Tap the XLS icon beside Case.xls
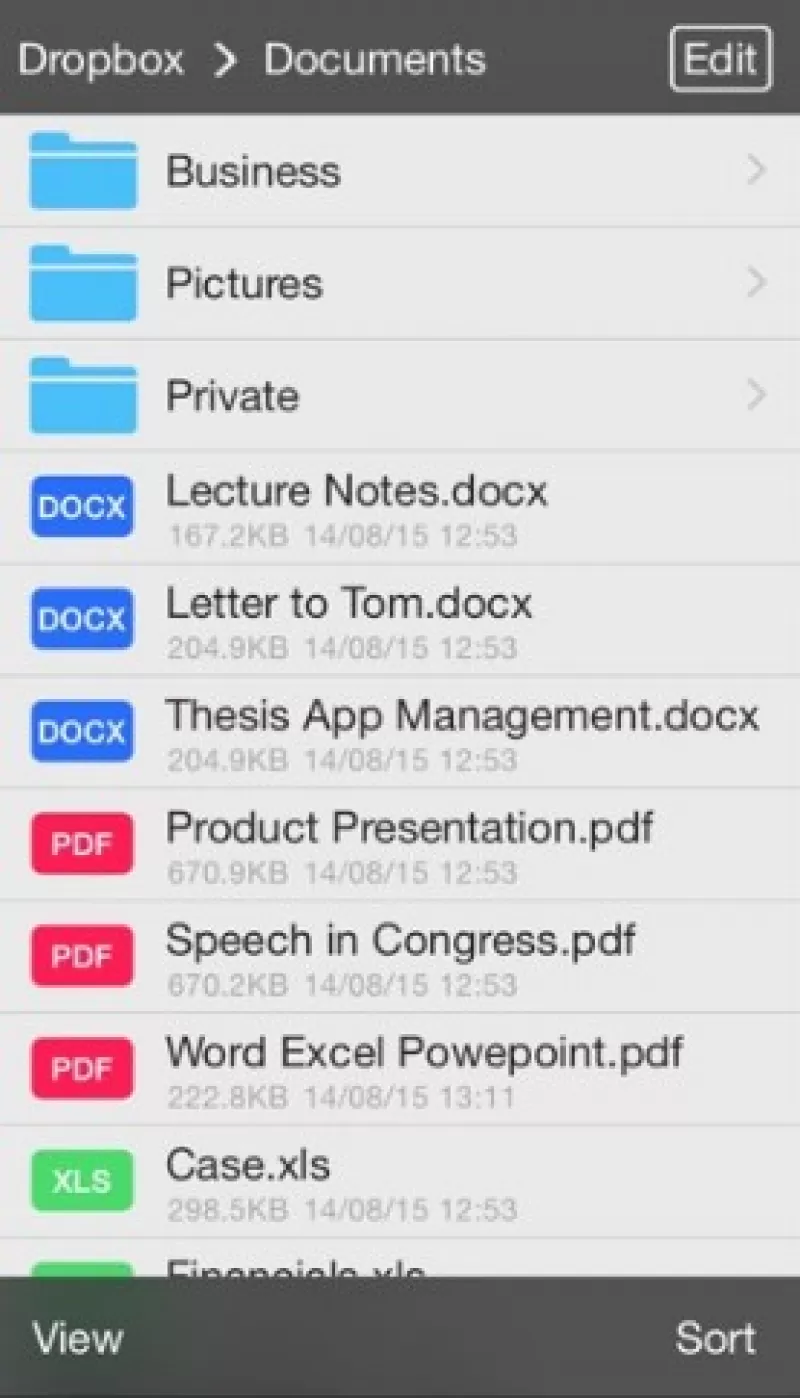The height and width of the screenshot is (1398, 800). [81, 1180]
